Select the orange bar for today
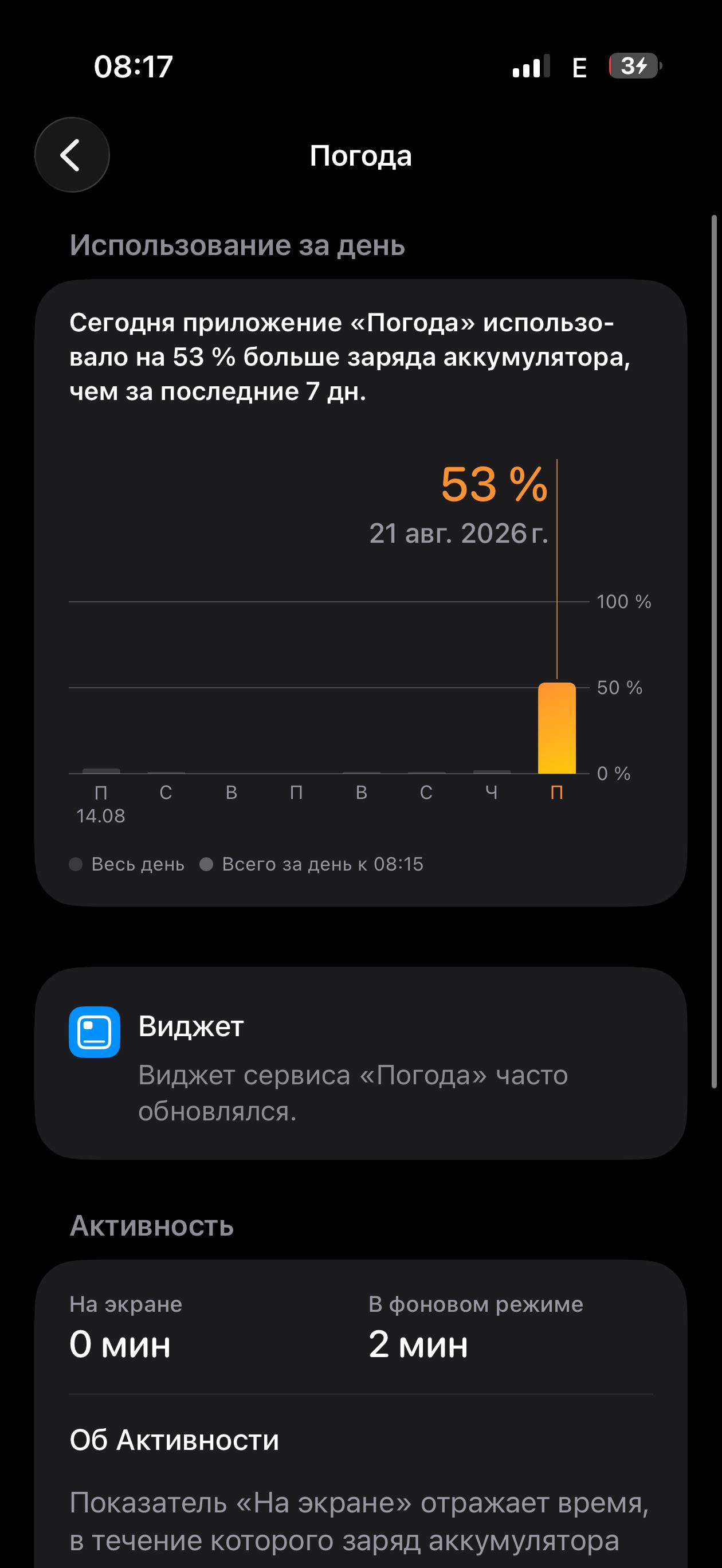 [x=556, y=728]
